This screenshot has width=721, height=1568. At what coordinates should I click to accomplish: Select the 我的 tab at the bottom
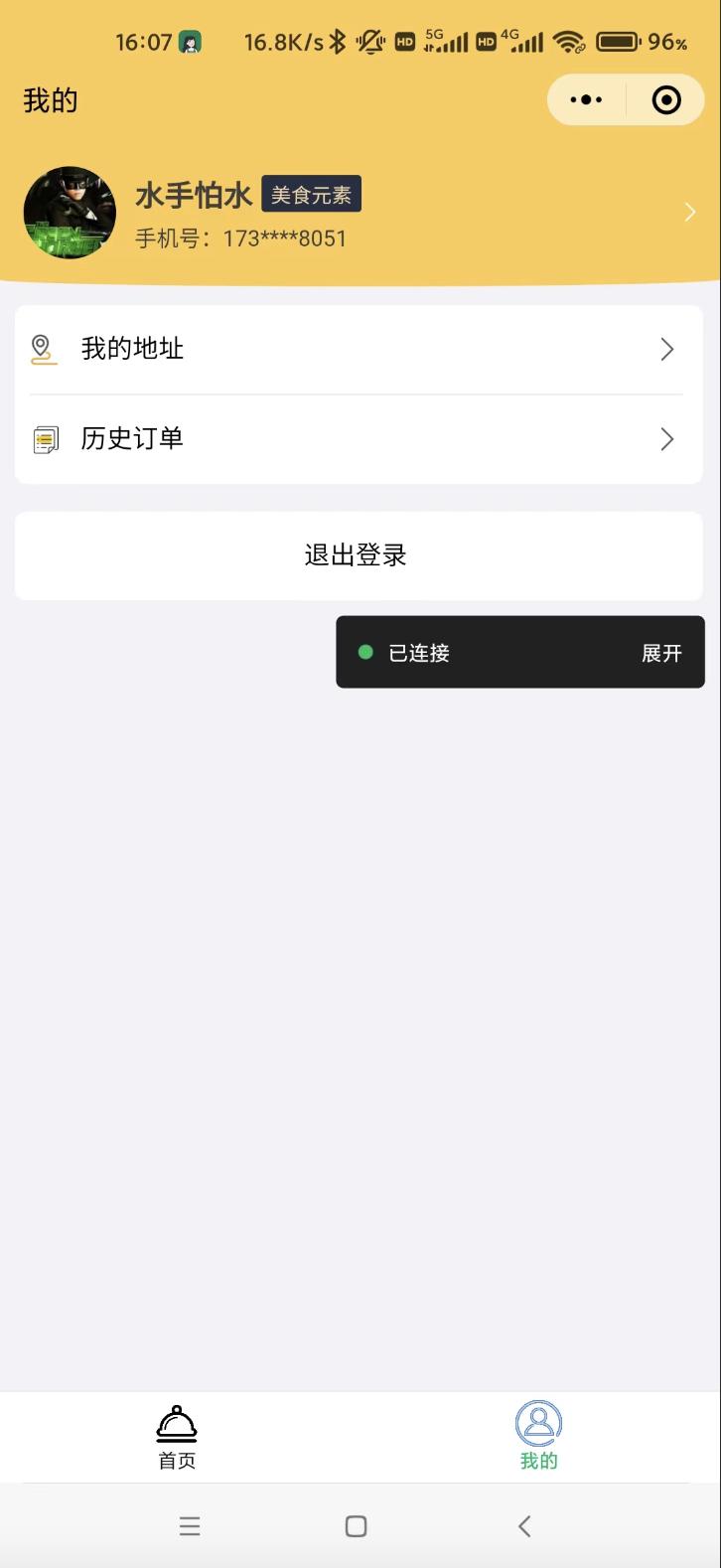pyautogui.click(x=538, y=1438)
